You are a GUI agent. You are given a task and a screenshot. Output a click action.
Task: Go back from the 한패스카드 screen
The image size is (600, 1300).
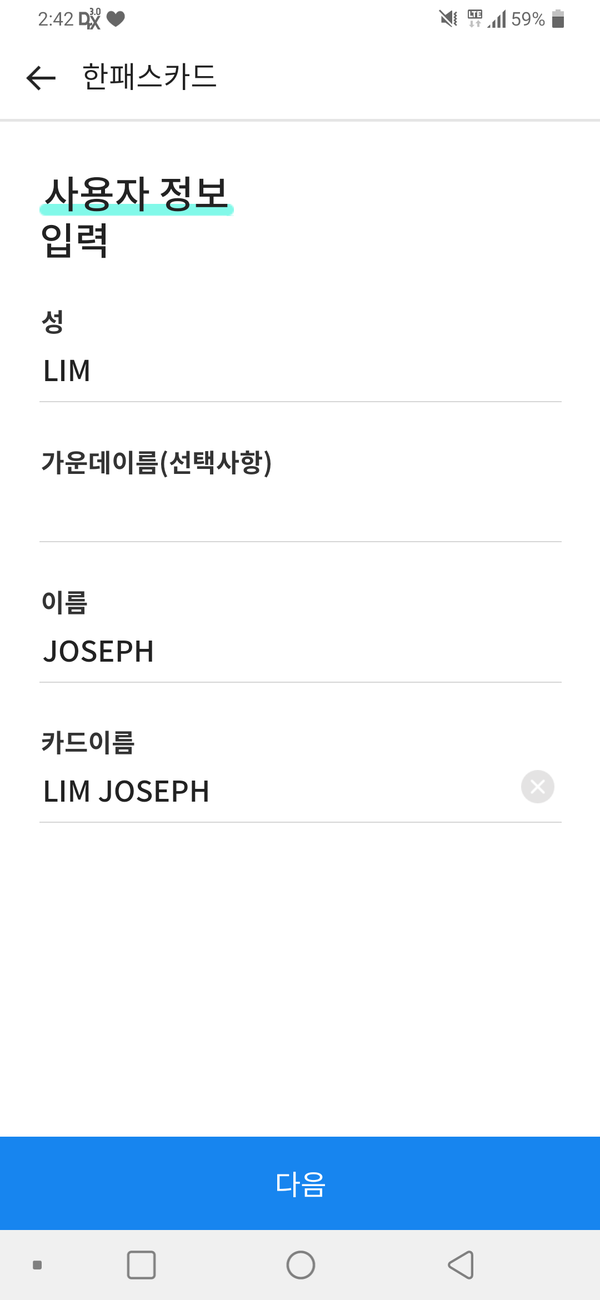click(41, 78)
